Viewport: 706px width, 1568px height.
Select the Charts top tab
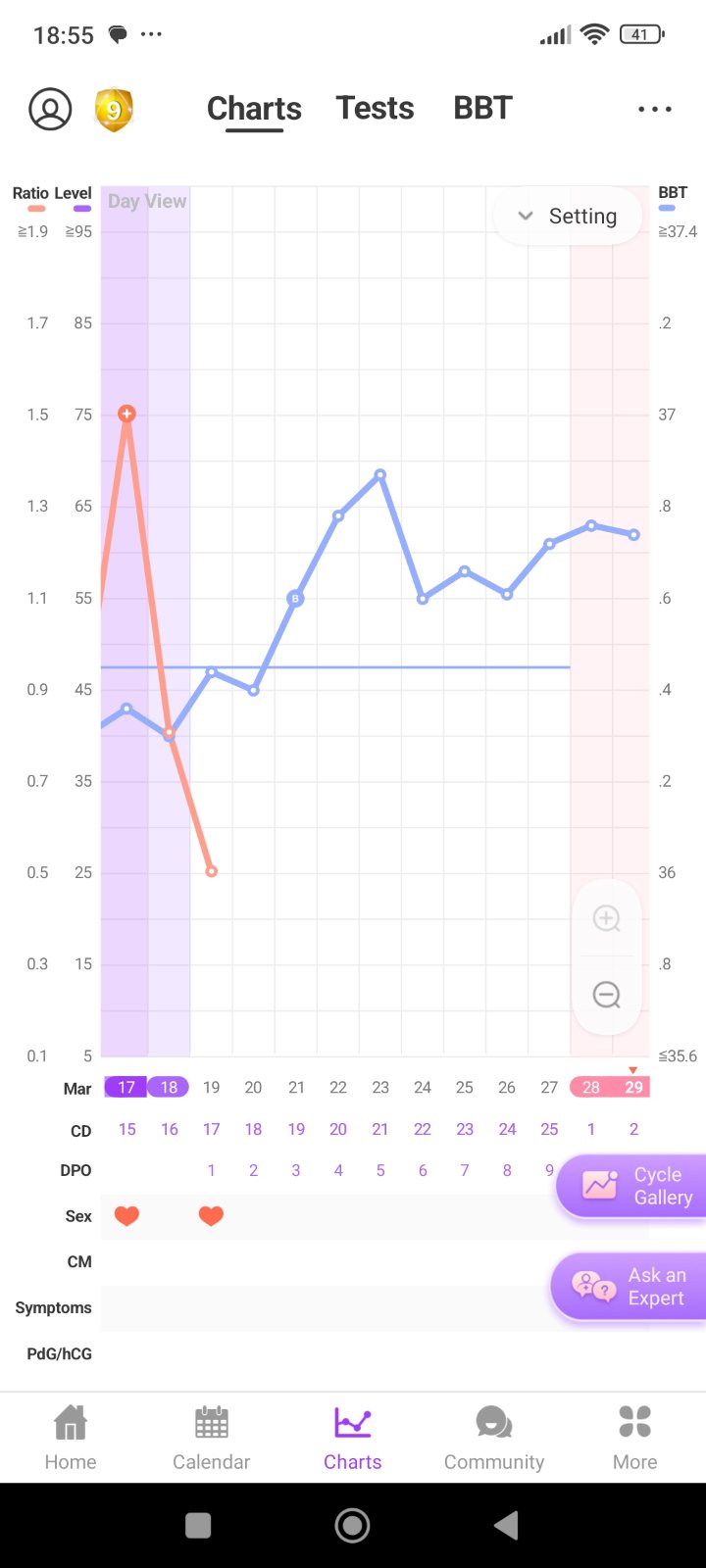[x=254, y=109]
